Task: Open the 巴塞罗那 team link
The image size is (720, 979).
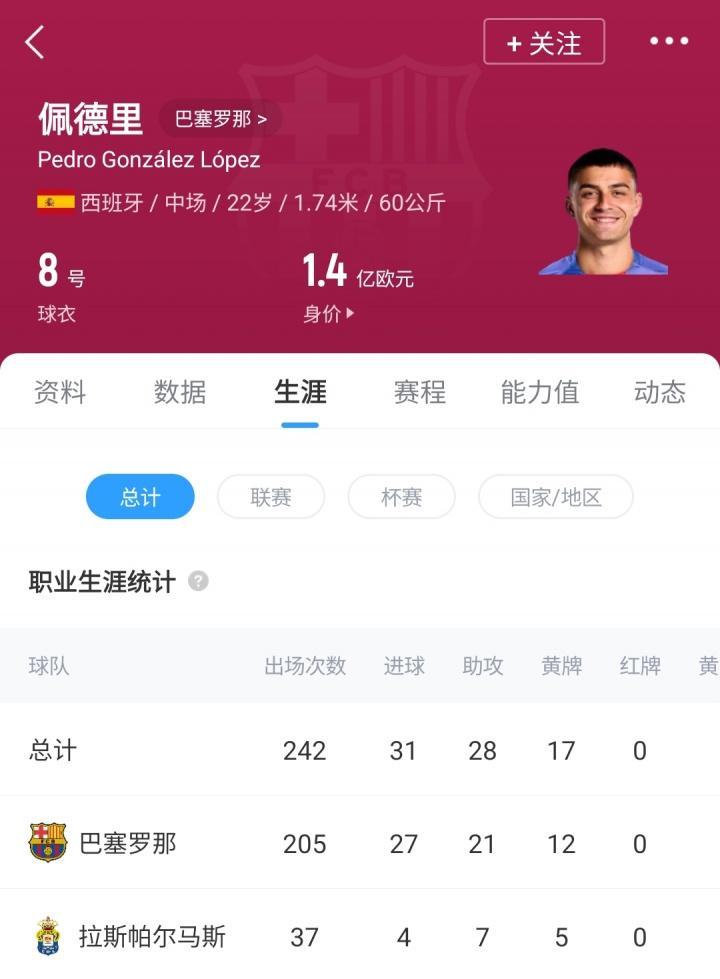Action: coord(221,119)
